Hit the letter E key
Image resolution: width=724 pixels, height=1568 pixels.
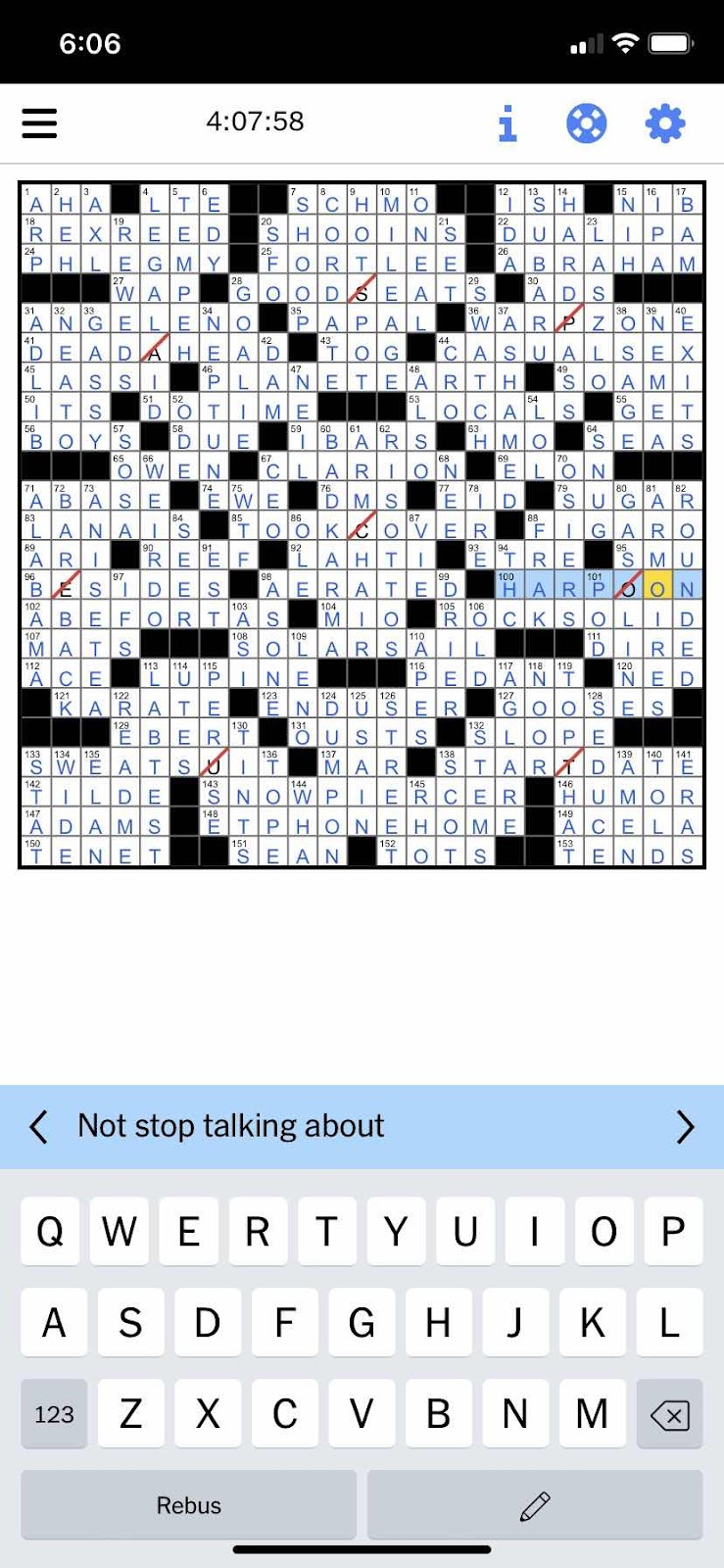point(188,1231)
